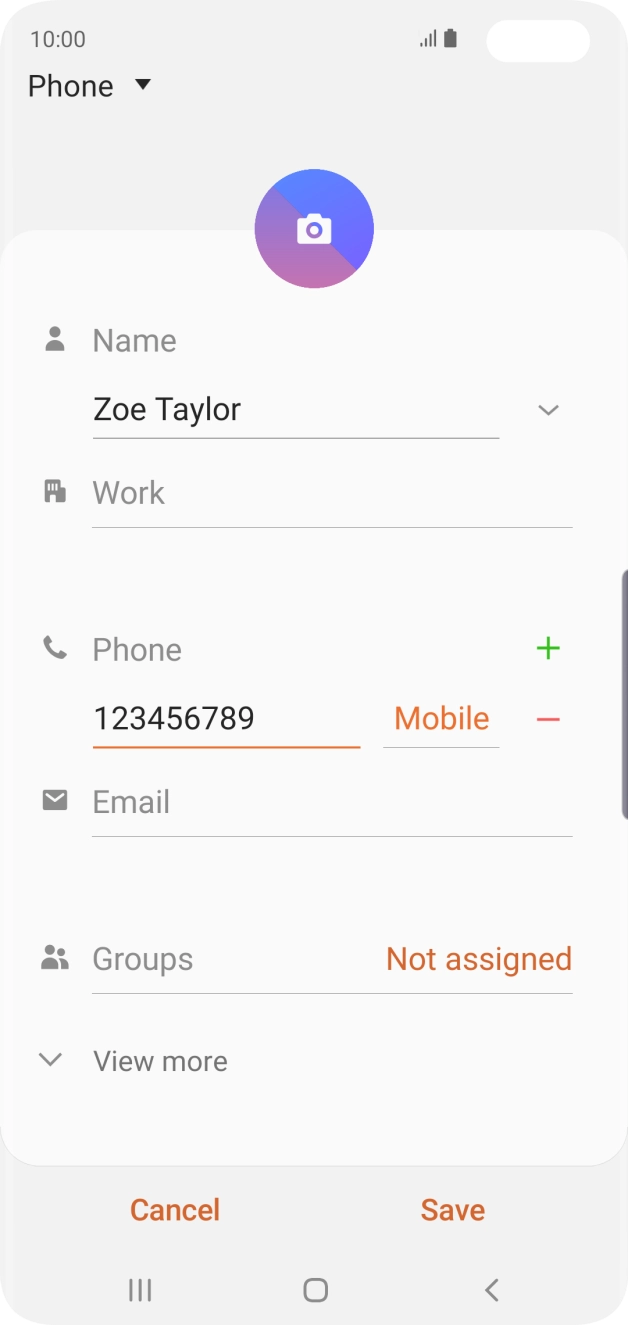This screenshot has height=1325, width=628.
Task: Remove the phone number with minus icon
Action: click(x=548, y=719)
